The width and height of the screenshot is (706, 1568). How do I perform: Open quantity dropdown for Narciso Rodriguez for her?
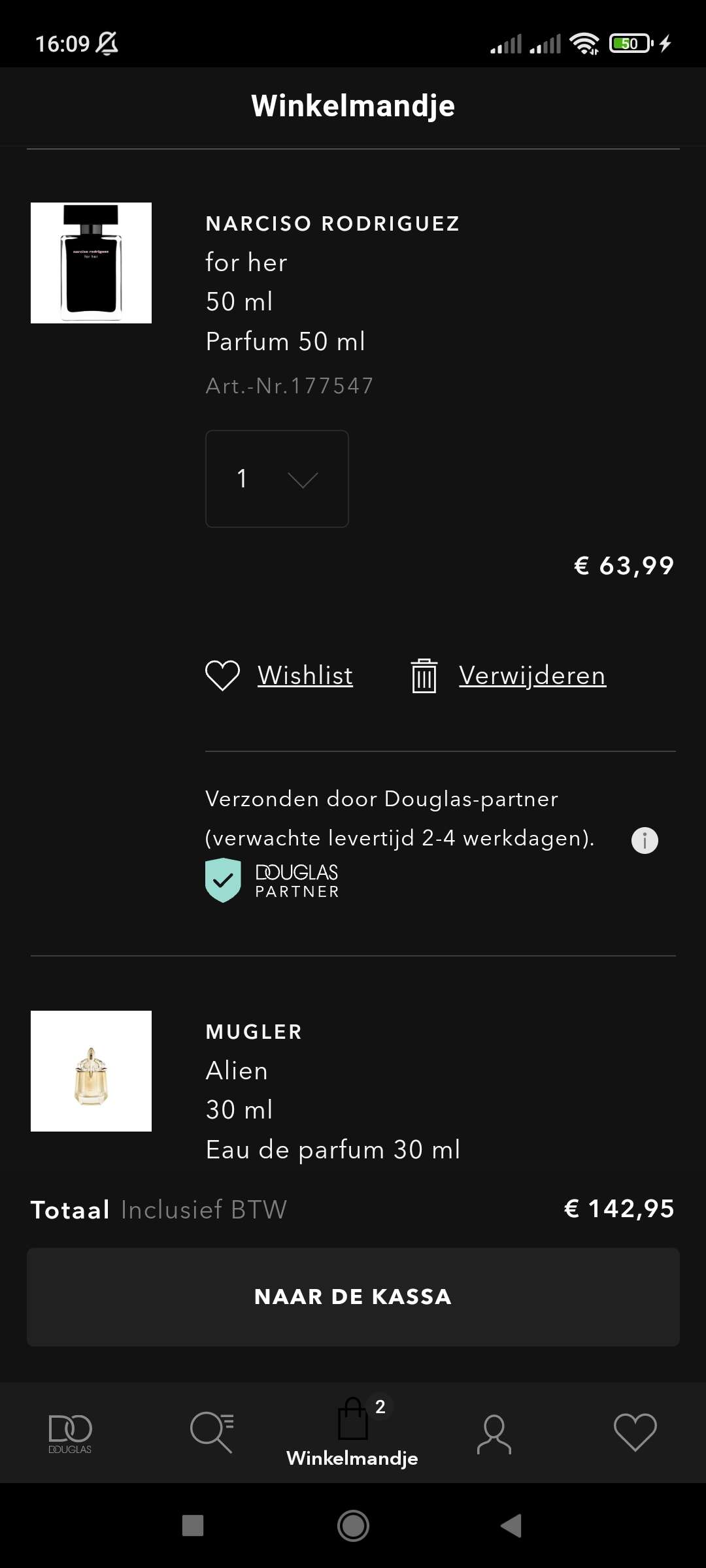click(x=277, y=479)
